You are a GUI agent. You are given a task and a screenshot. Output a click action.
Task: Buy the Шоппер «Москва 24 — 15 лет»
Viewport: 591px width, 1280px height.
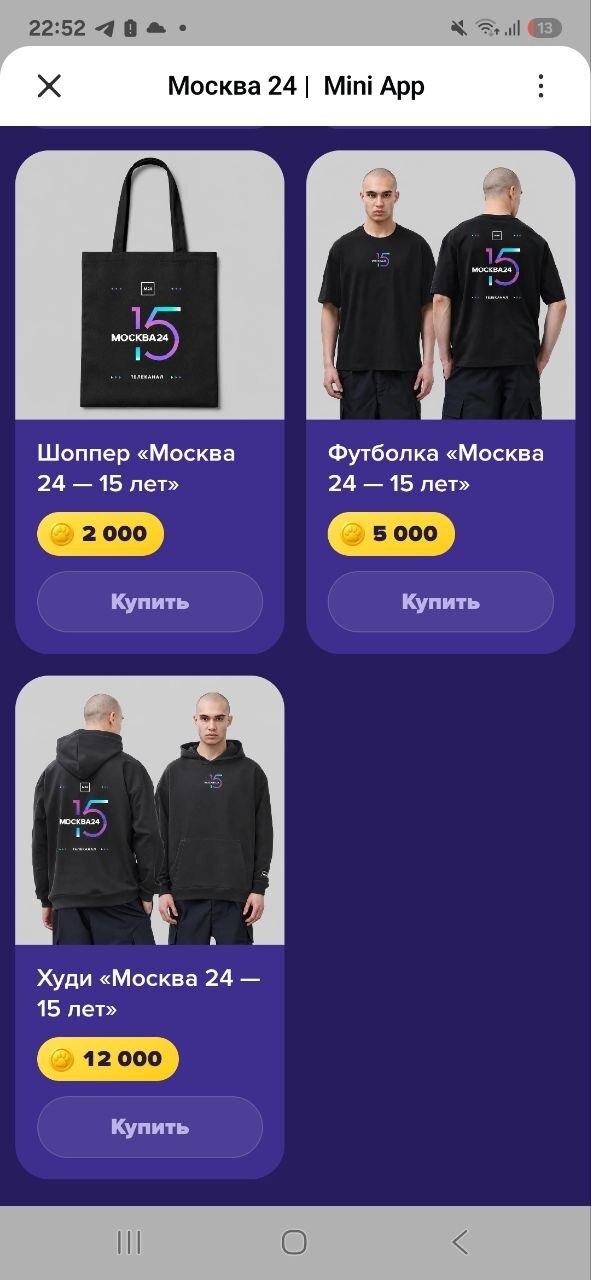150,602
